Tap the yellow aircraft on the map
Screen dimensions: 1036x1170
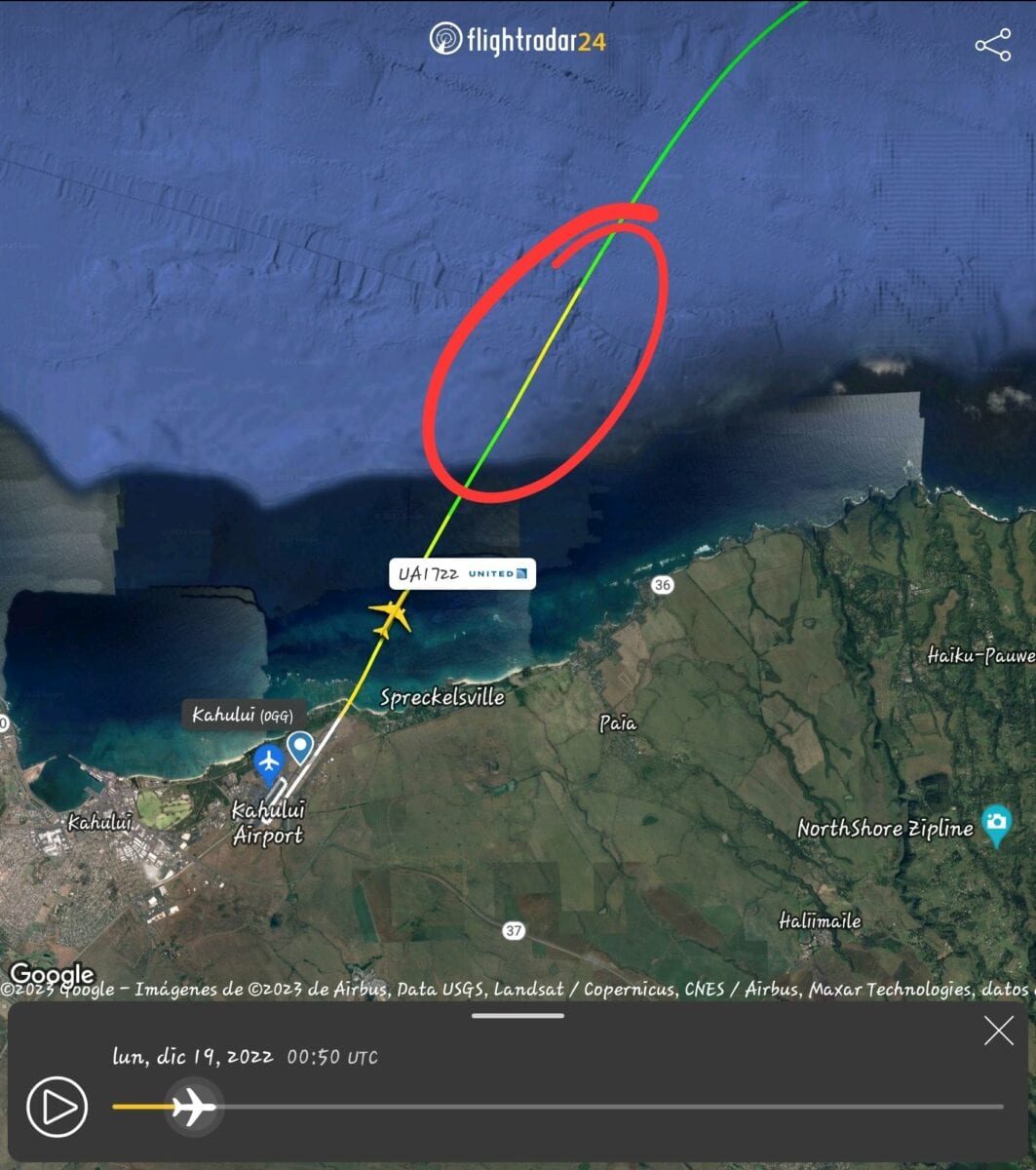pyautogui.click(x=391, y=618)
